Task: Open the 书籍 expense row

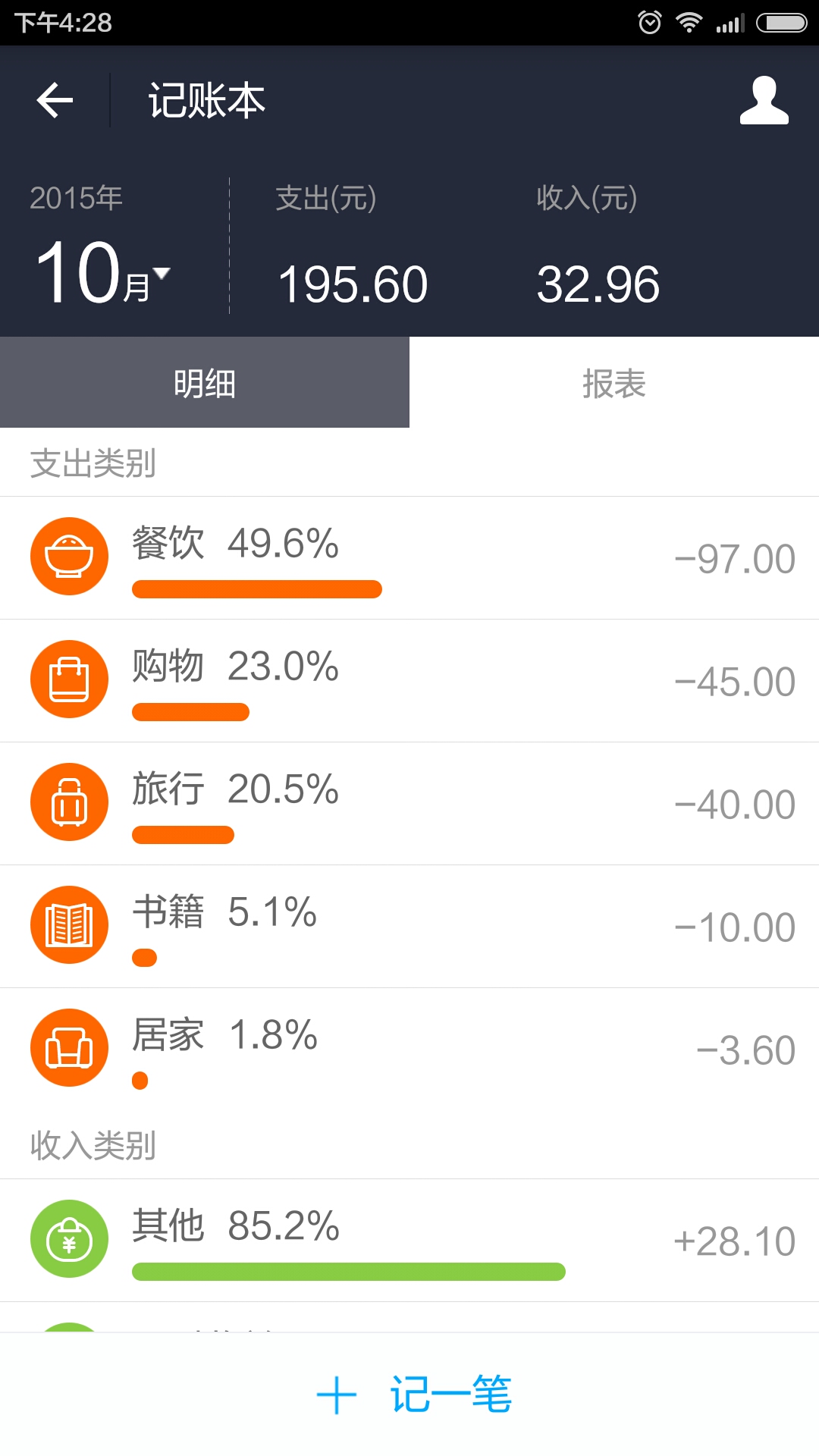Action: (x=409, y=927)
